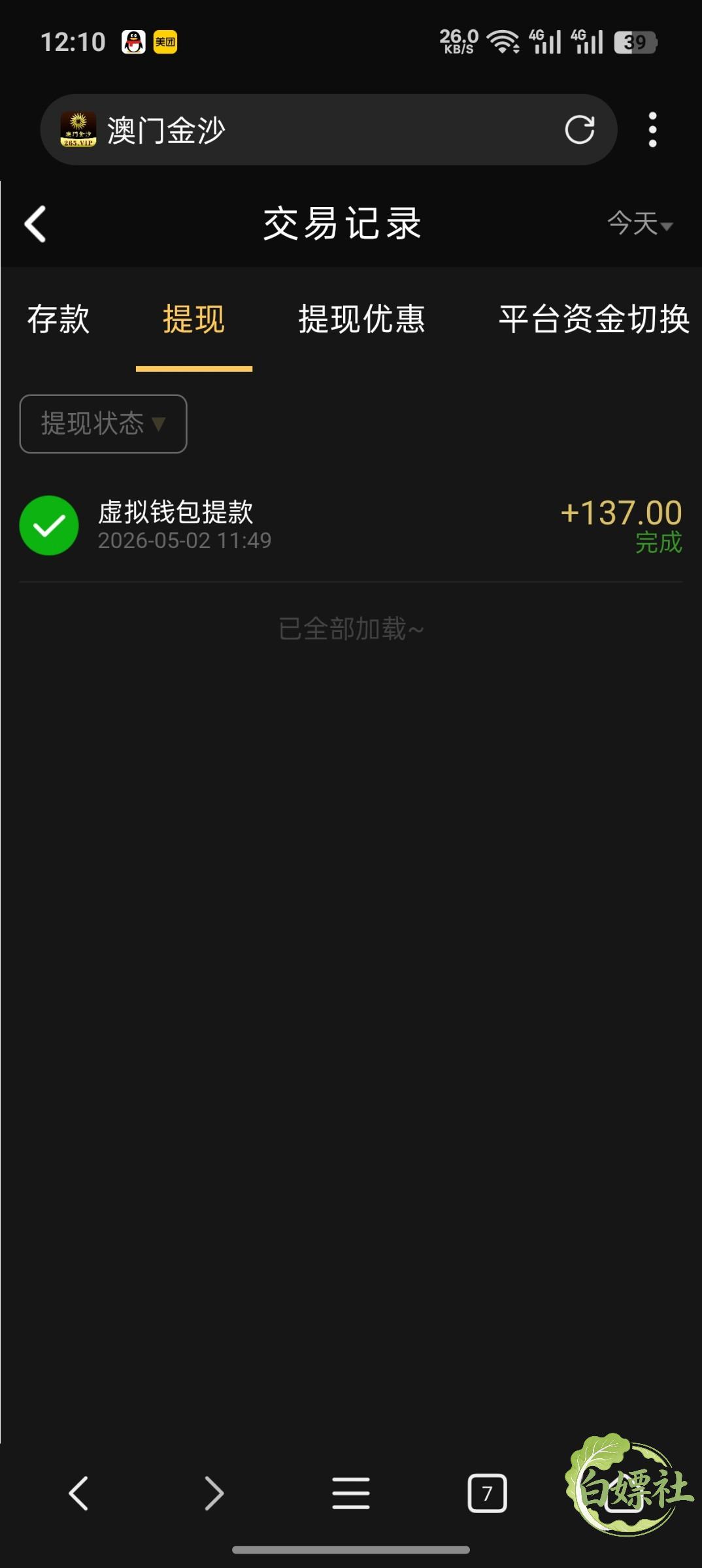Go forward with the browser forward arrow

[214, 1494]
